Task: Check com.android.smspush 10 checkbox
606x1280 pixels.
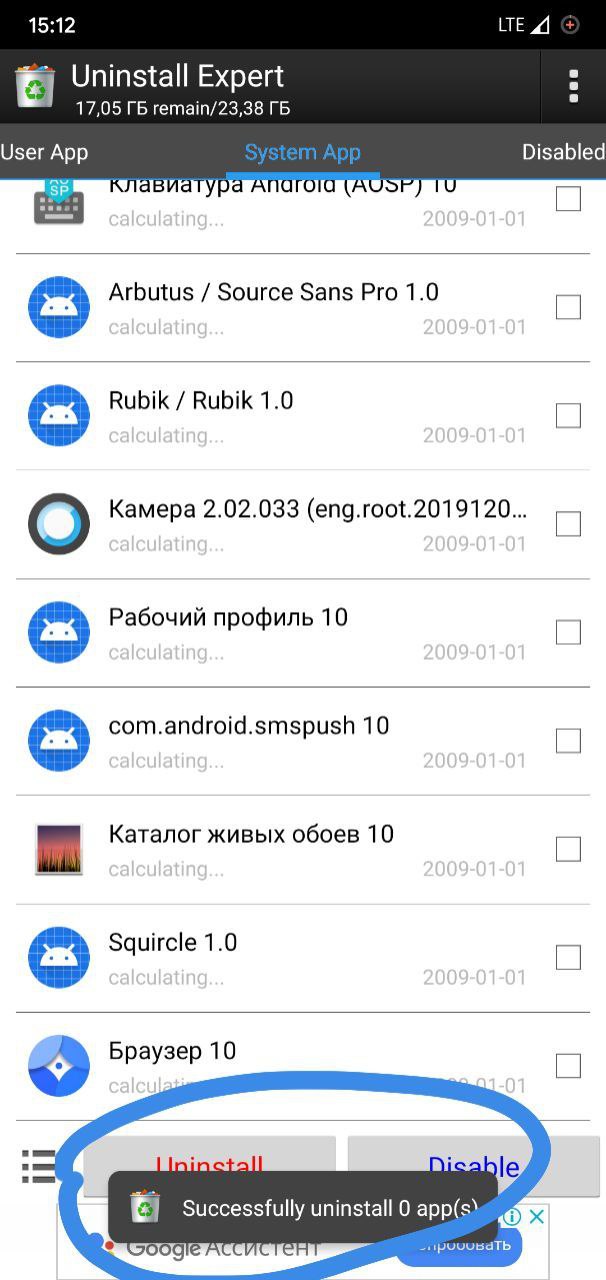Action: tap(568, 741)
